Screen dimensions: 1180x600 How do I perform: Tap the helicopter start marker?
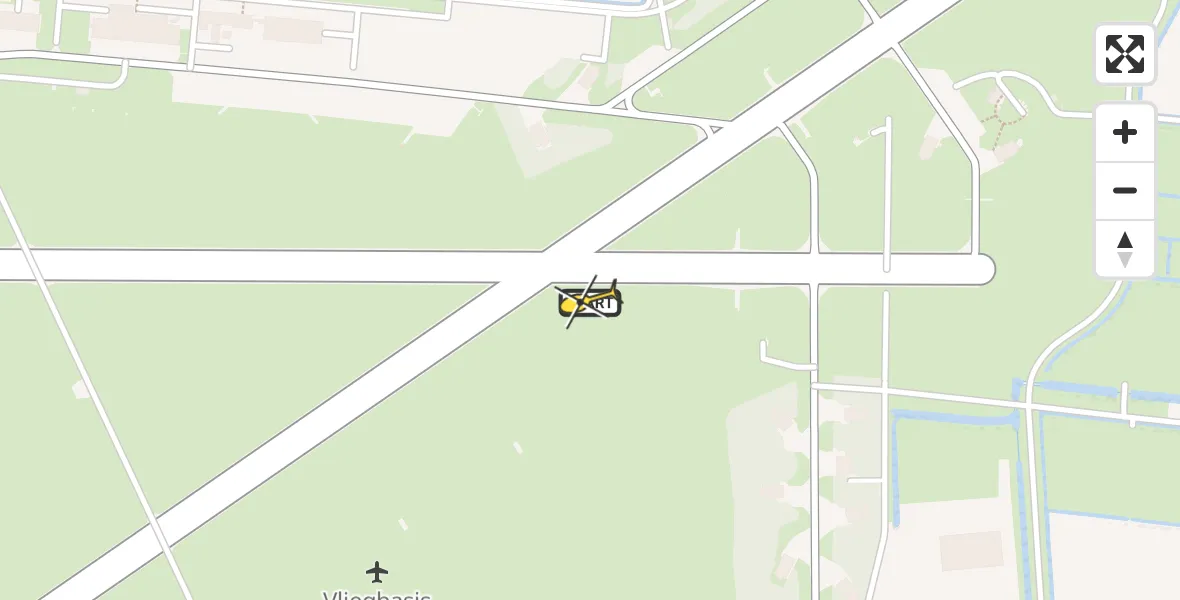590,302
